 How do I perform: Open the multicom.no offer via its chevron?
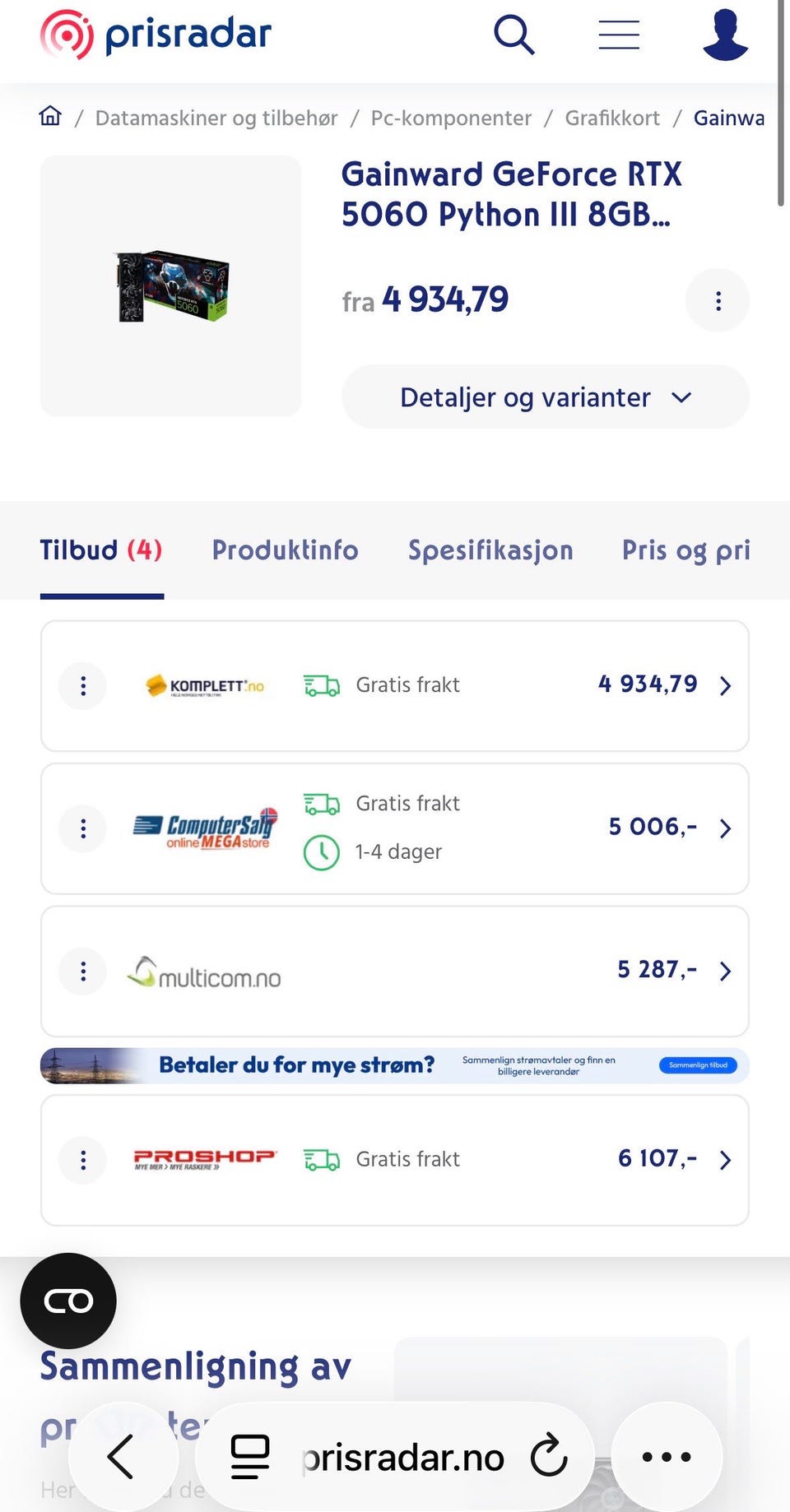tap(724, 971)
